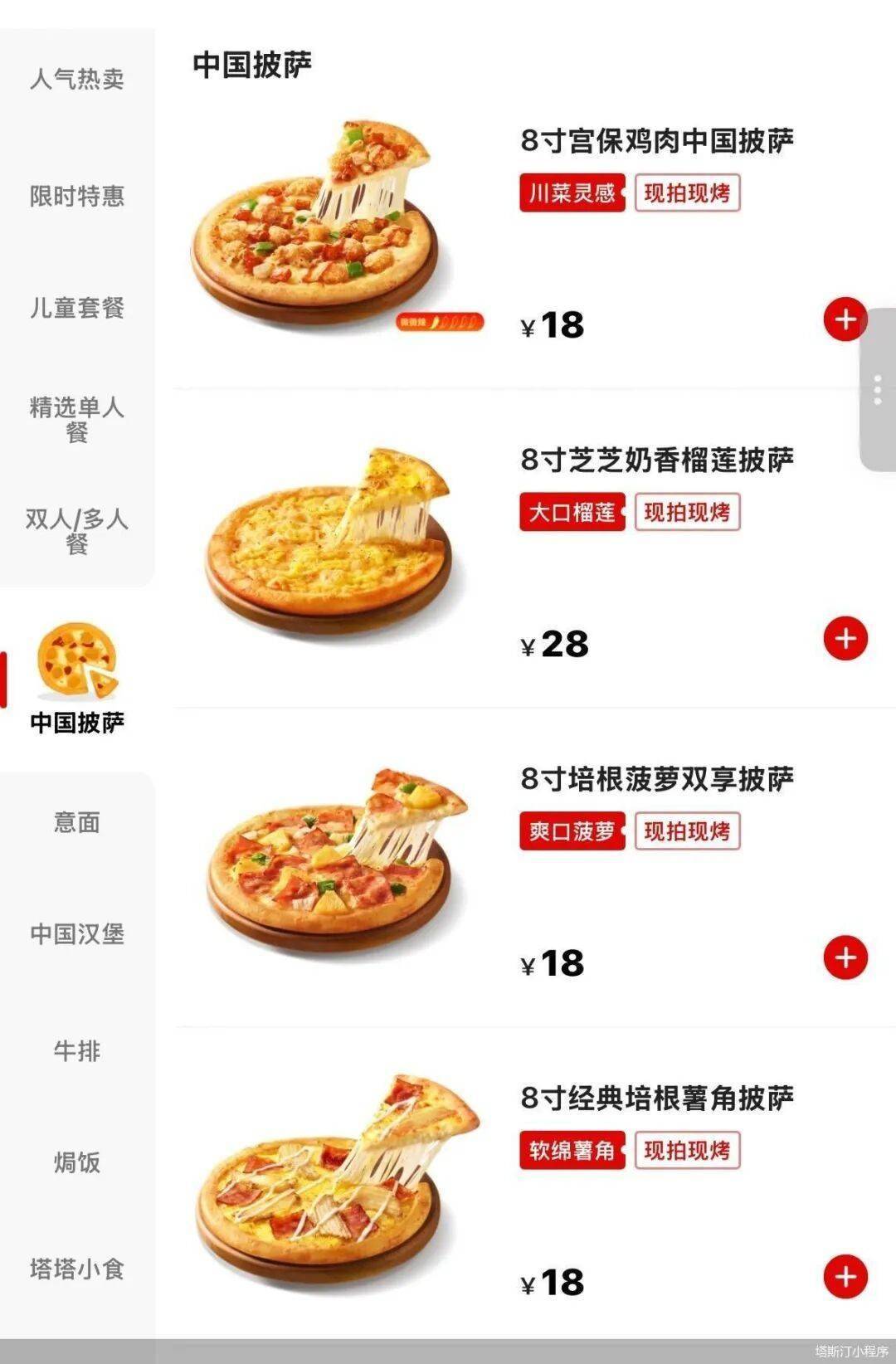Open 8寸芝芝奶香榴莲披萨 details

(x=657, y=460)
